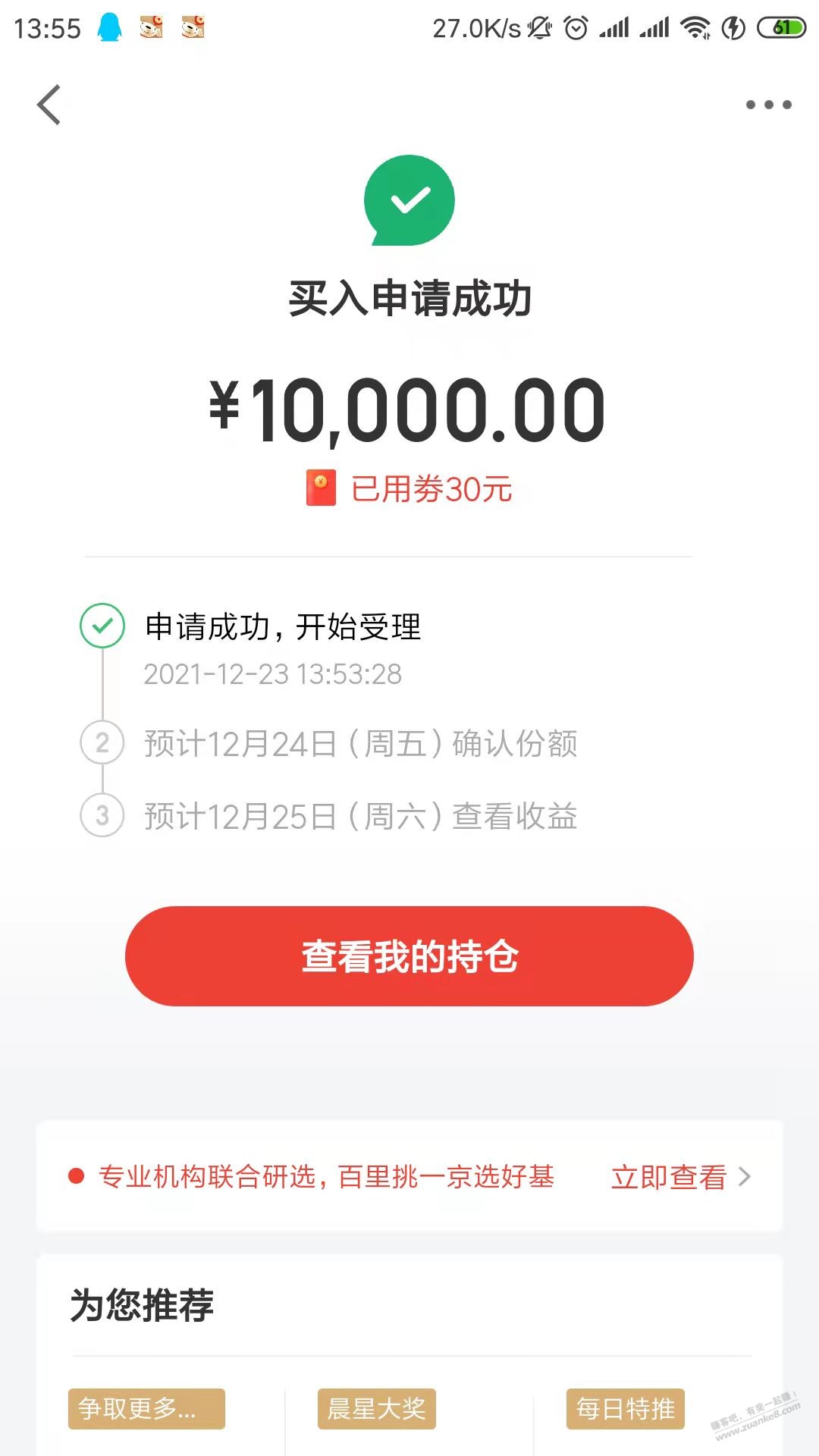Open 立即查看 link in fund banner
The height and width of the screenshot is (1456, 819).
click(x=680, y=1176)
